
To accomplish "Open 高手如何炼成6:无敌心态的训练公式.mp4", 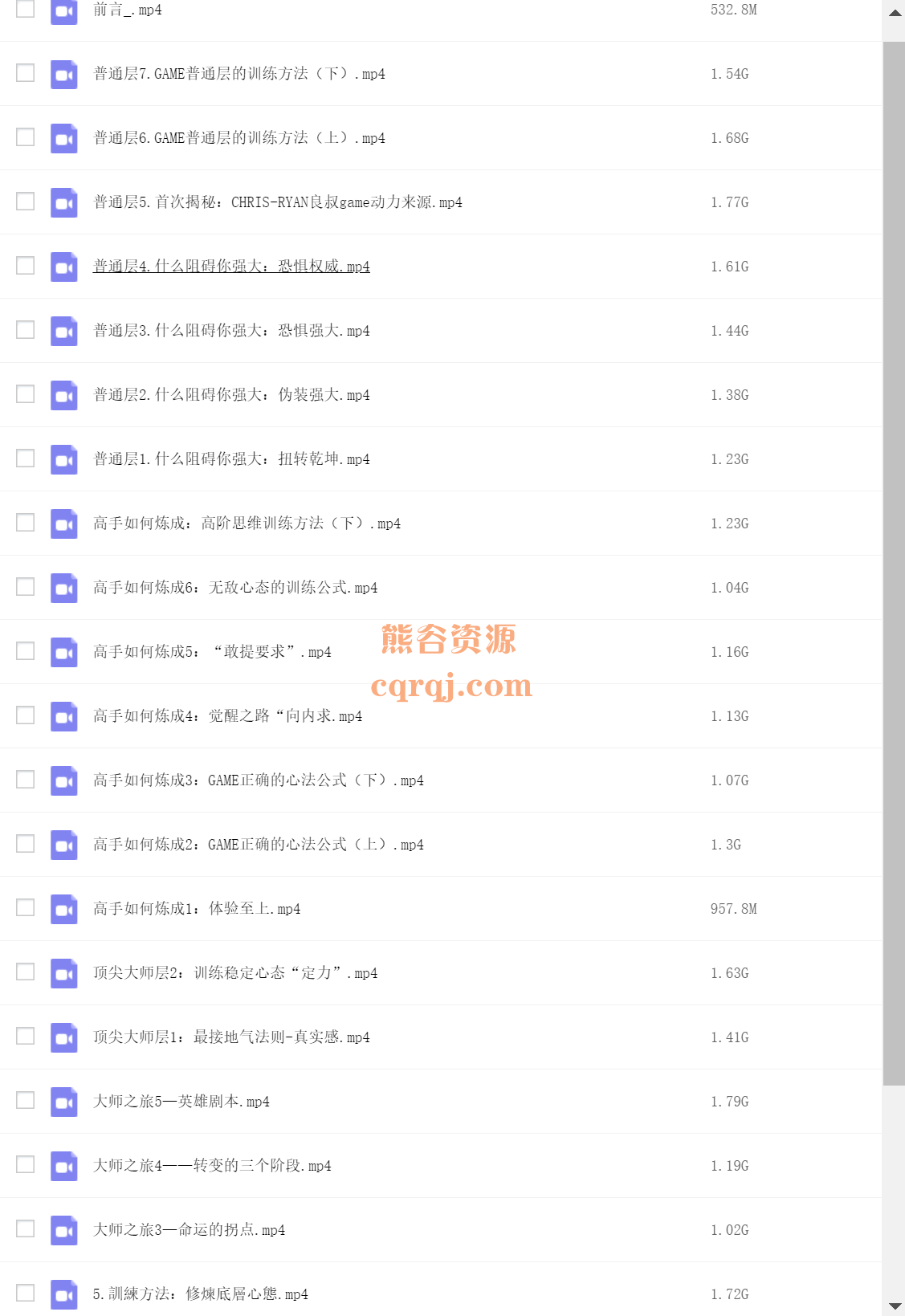I will [234, 588].
